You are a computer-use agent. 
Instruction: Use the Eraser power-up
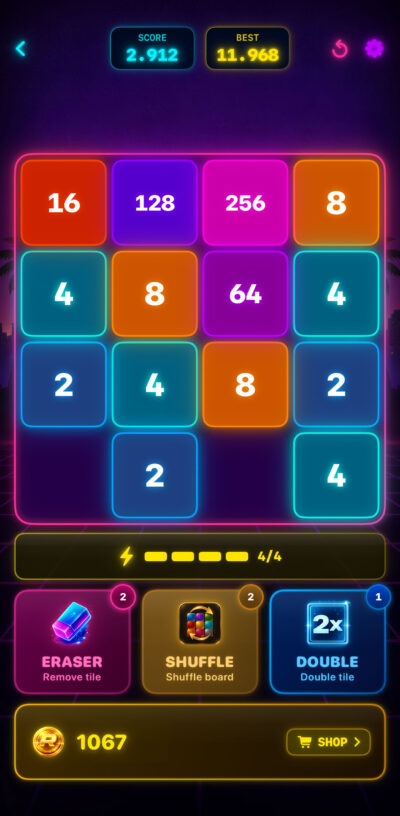(72, 641)
